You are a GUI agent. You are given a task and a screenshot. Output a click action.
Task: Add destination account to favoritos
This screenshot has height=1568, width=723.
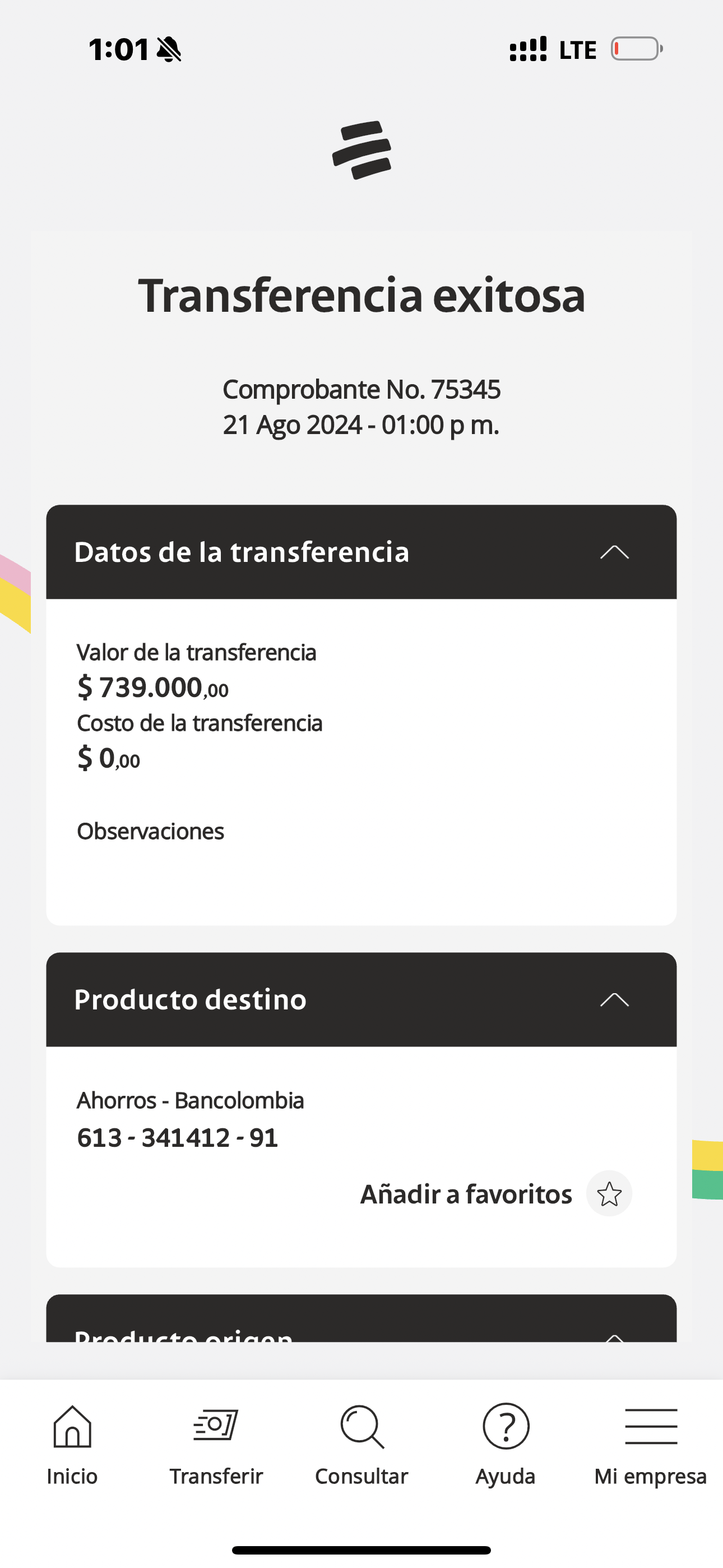pos(609,1193)
